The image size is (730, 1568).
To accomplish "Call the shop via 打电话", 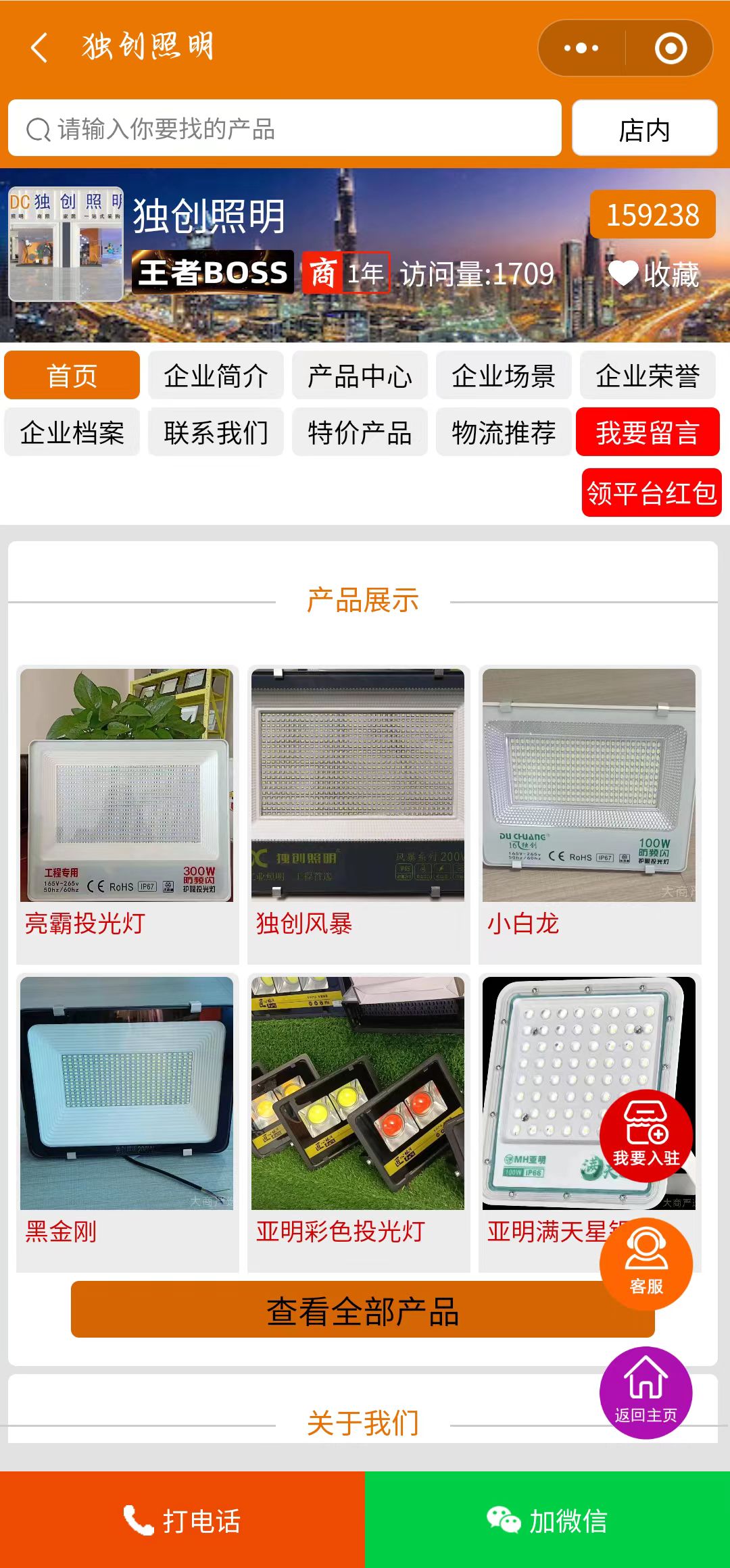I will (182, 1521).
